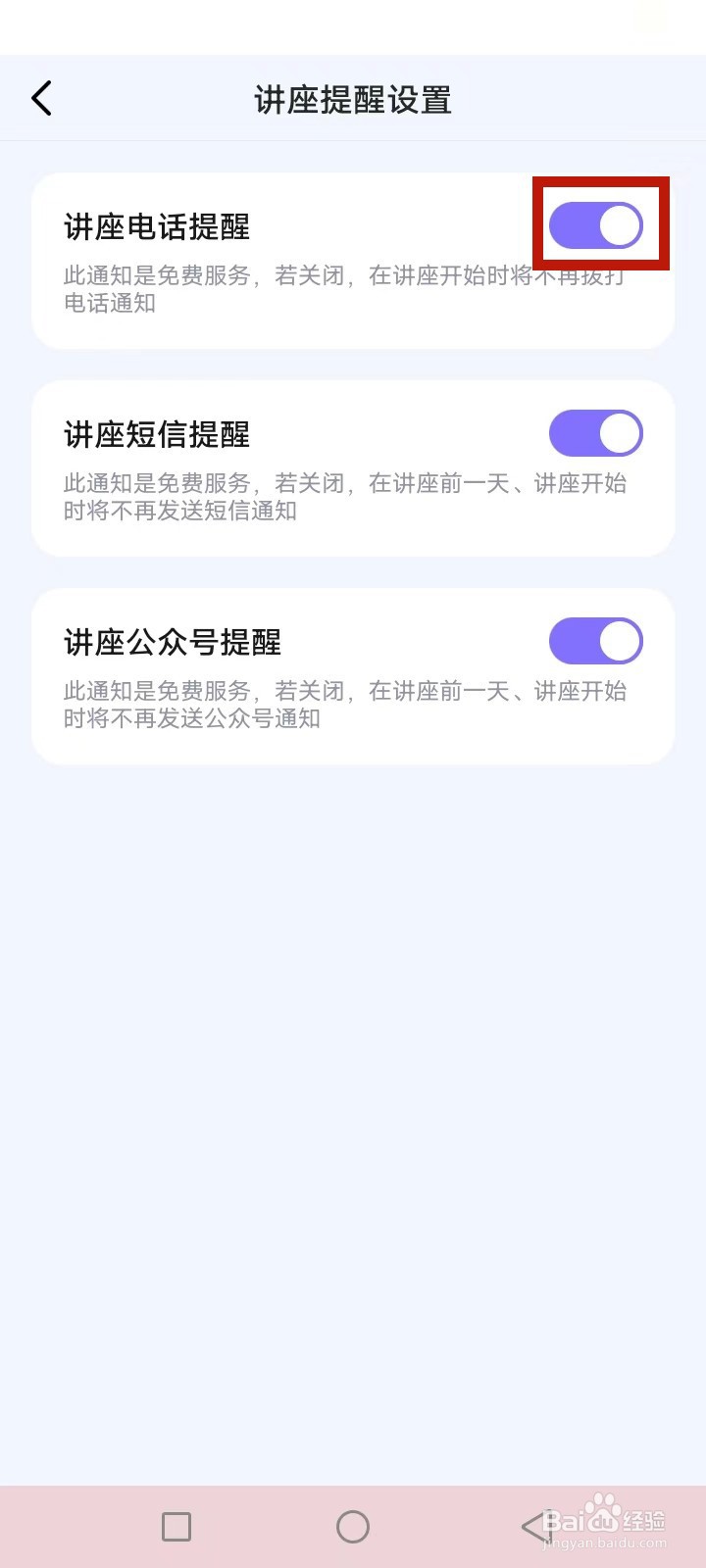Click the official account reminder card
This screenshot has width=706, height=1568.
[x=353, y=676]
